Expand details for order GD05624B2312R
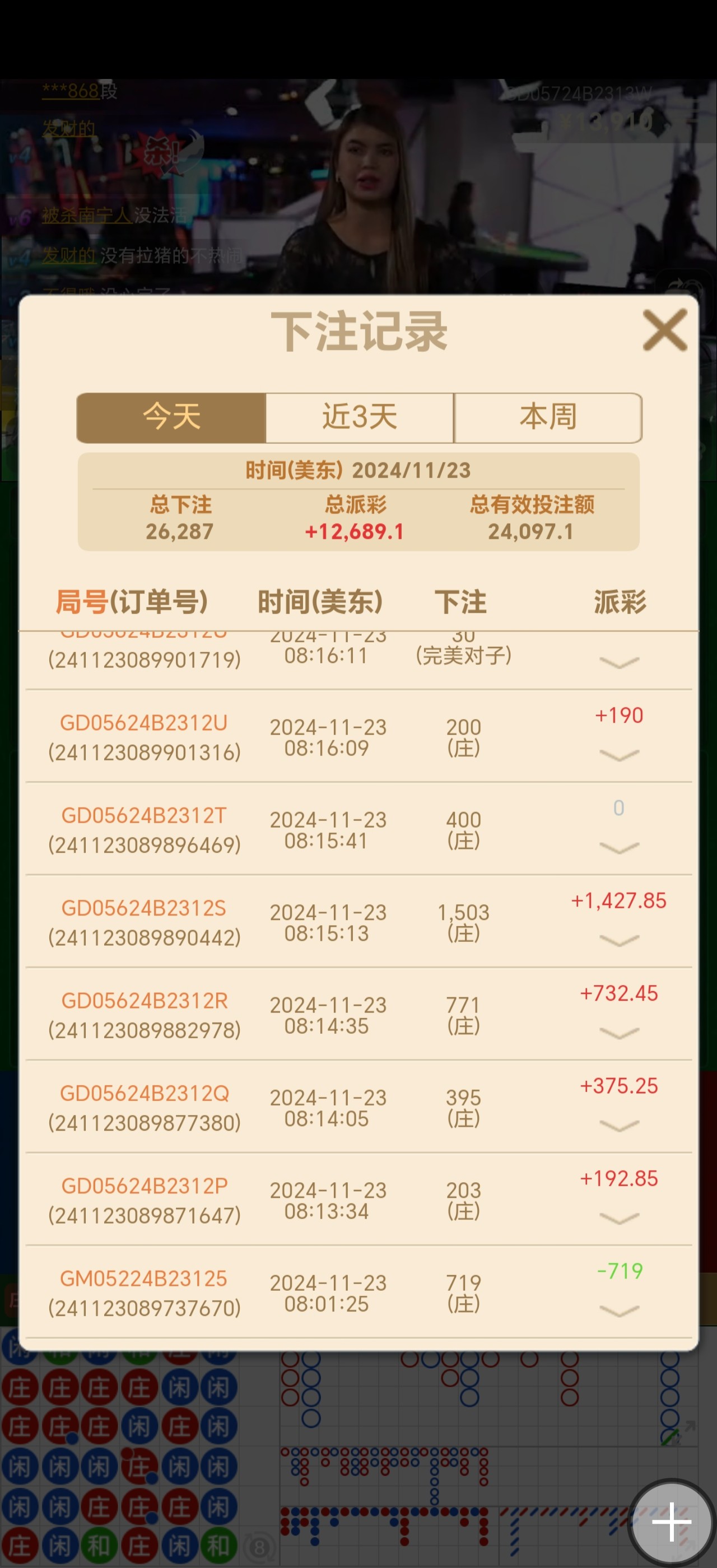The height and width of the screenshot is (1568, 717). click(618, 1034)
